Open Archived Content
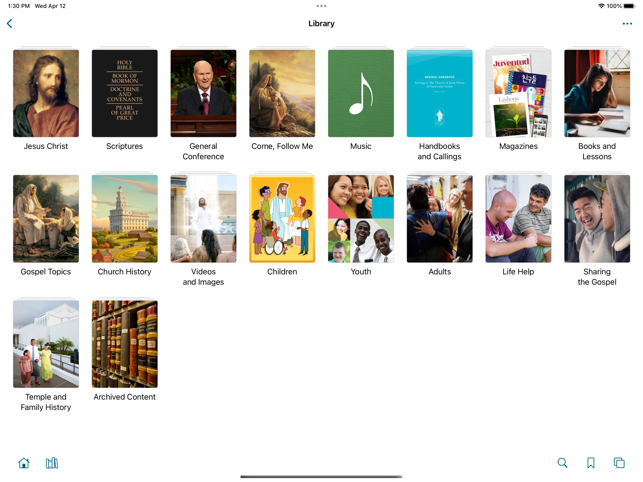Image resolution: width=643 pixels, height=482 pixels. pyautogui.click(x=125, y=344)
